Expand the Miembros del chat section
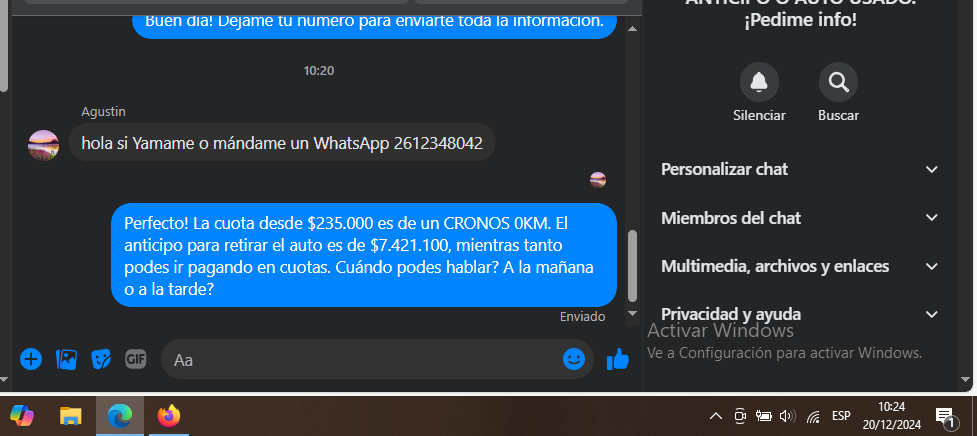The height and width of the screenshot is (436, 977). tap(800, 218)
